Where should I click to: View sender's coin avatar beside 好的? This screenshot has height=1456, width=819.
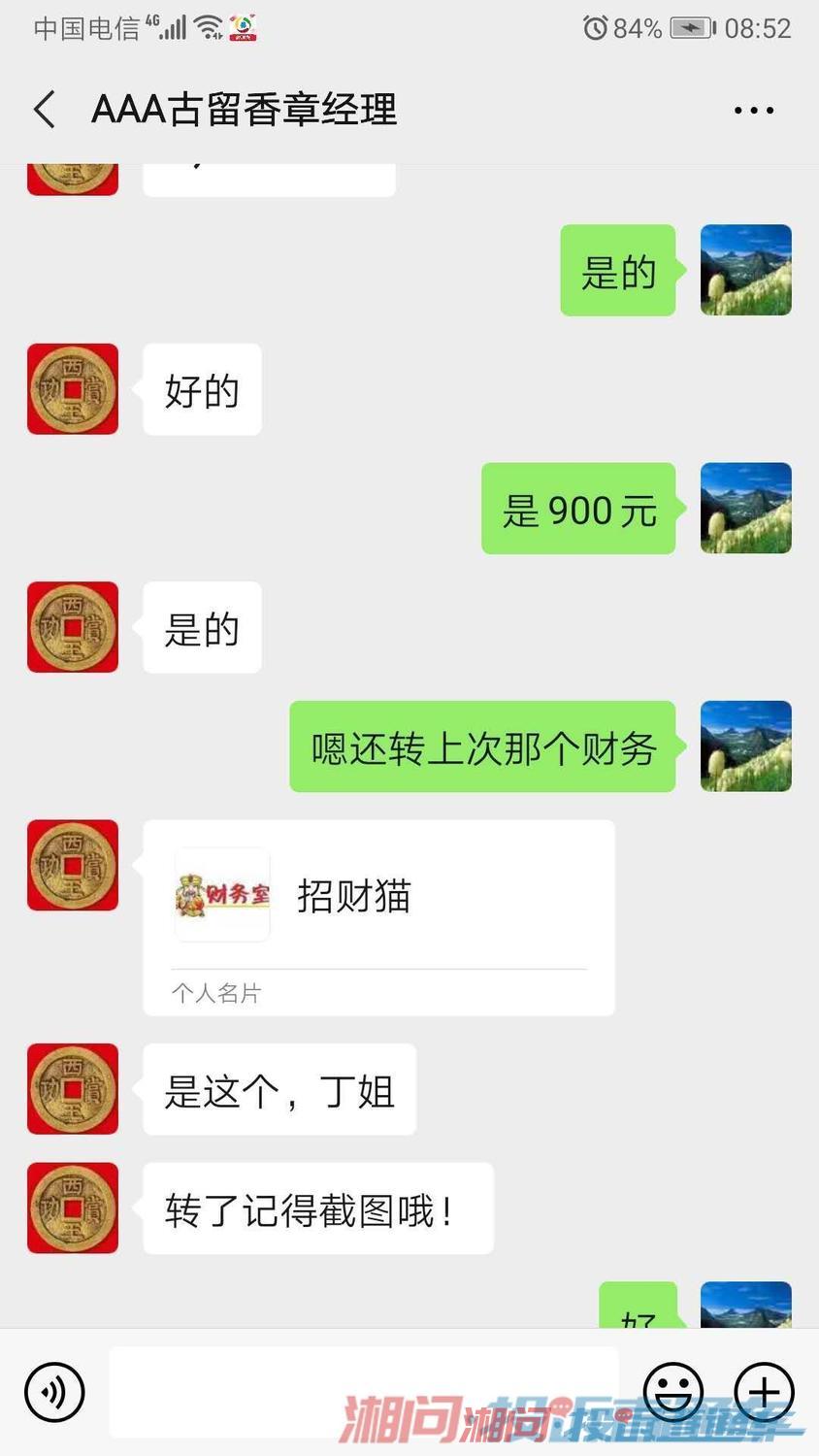pyautogui.click(x=73, y=389)
